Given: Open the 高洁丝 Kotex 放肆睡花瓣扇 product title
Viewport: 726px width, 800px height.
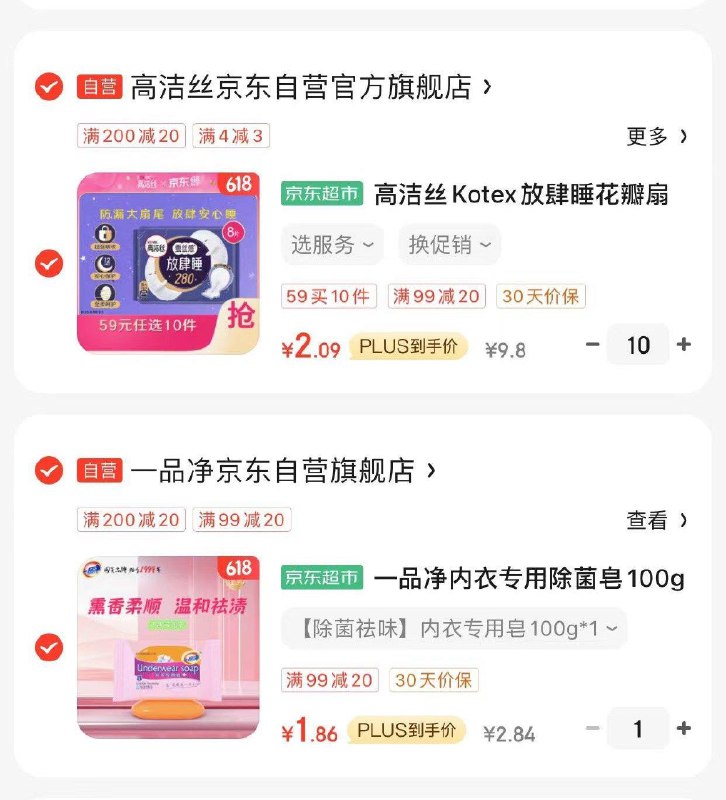Looking at the screenshot, I should pos(520,194).
